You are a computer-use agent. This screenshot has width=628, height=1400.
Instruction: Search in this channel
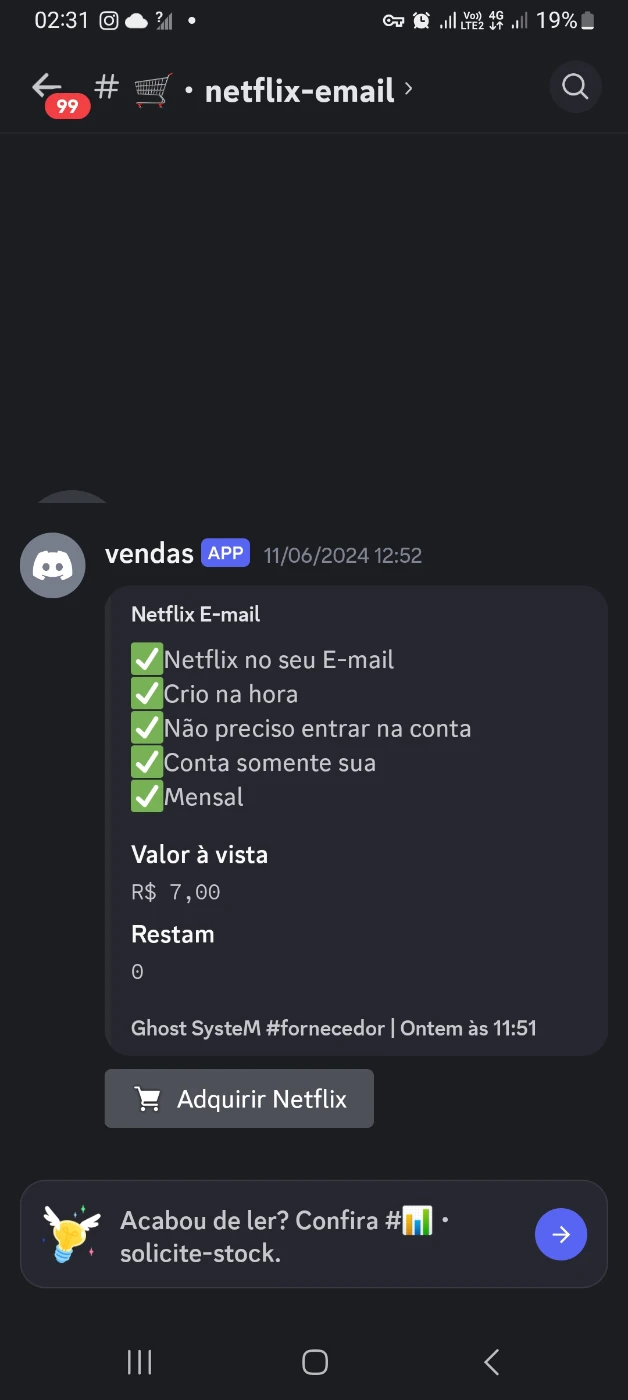(x=575, y=87)
